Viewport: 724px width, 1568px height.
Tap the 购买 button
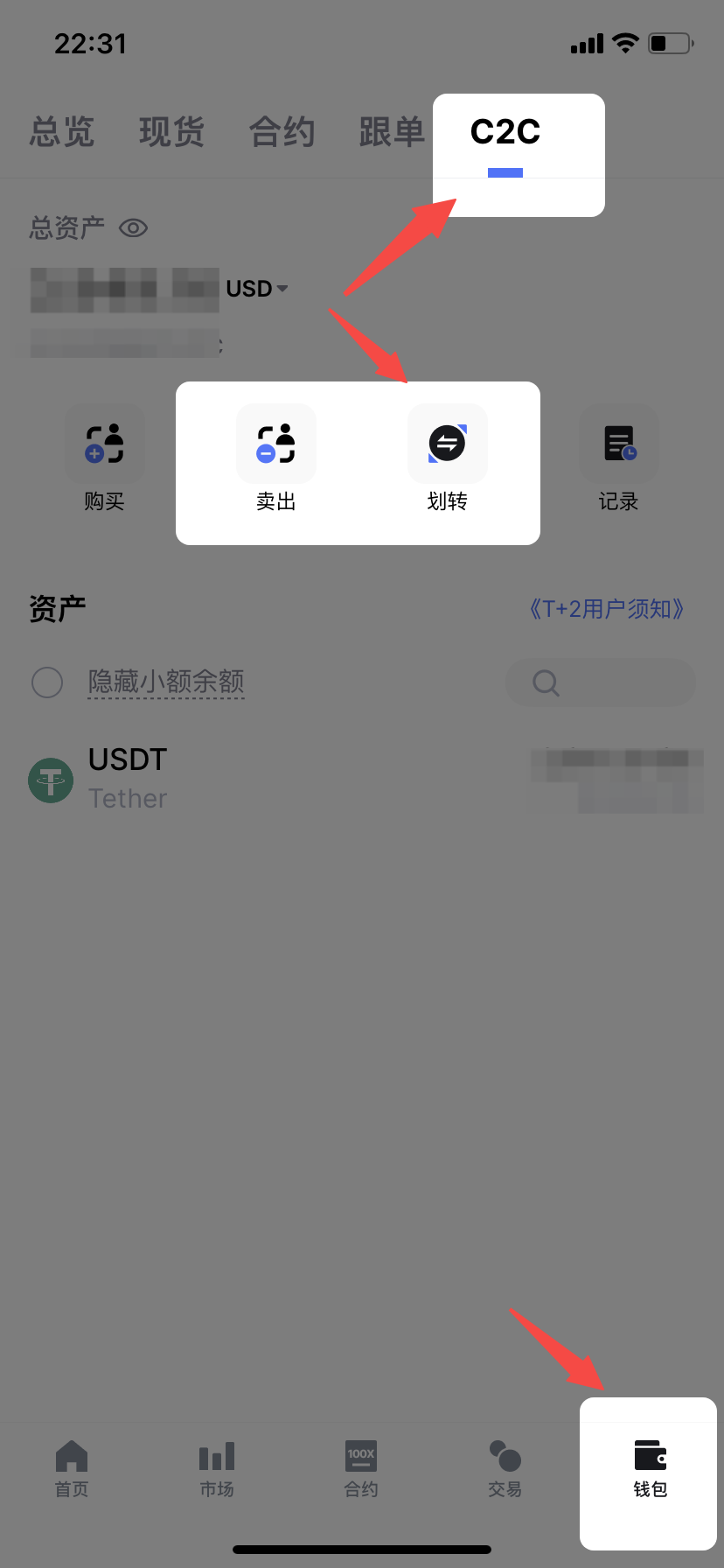coord(104,458)
